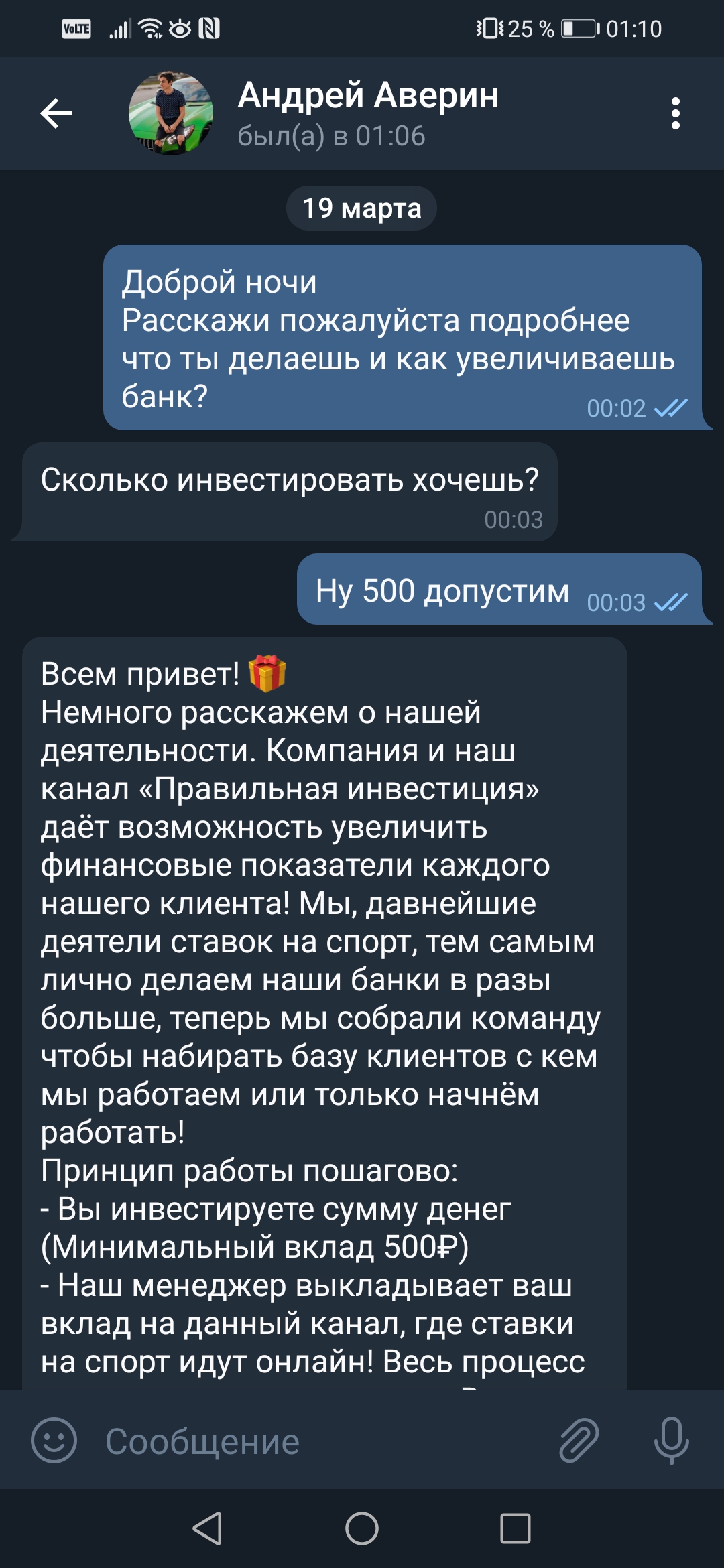724x1568 pixels.
Task: Open recent apps via square button
Action: [x=516, y=1529]
